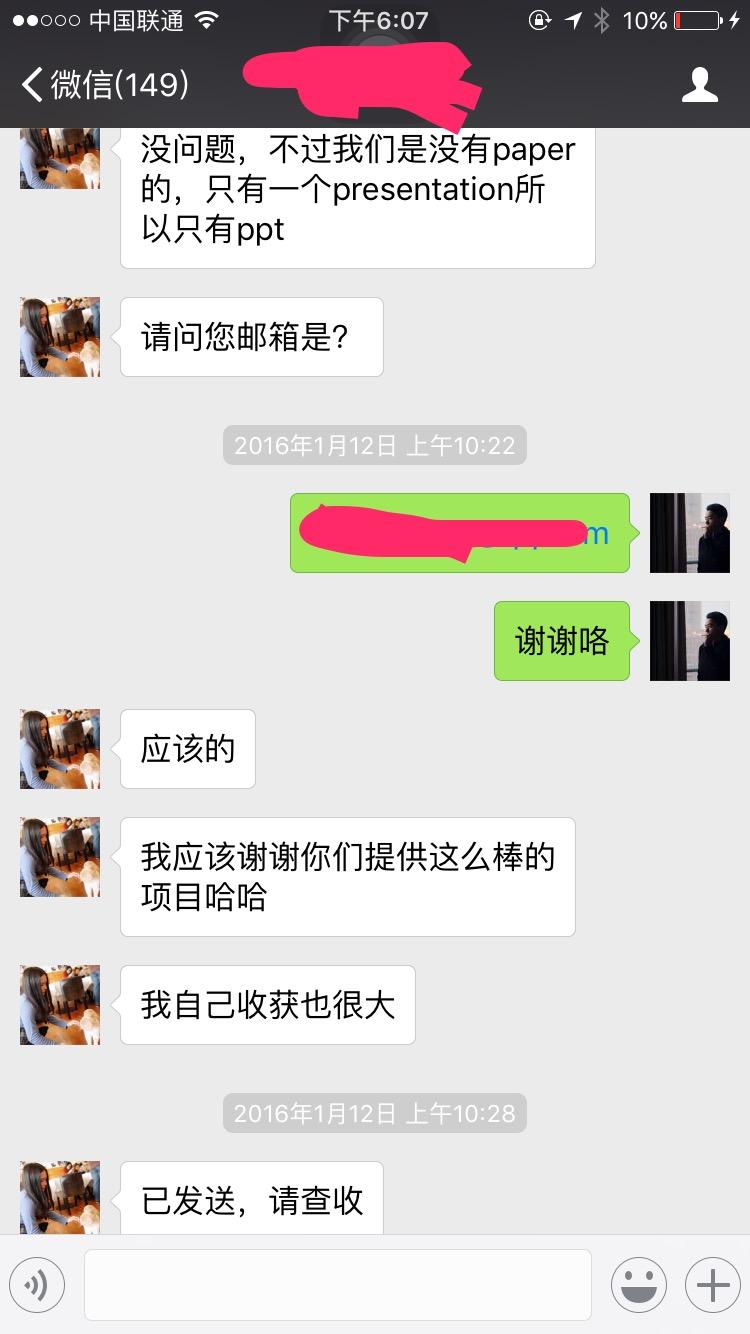Screen dimensions: 750x1334
Task: Open the sender's avatar beside 应该的
Action: click(59, 749)
